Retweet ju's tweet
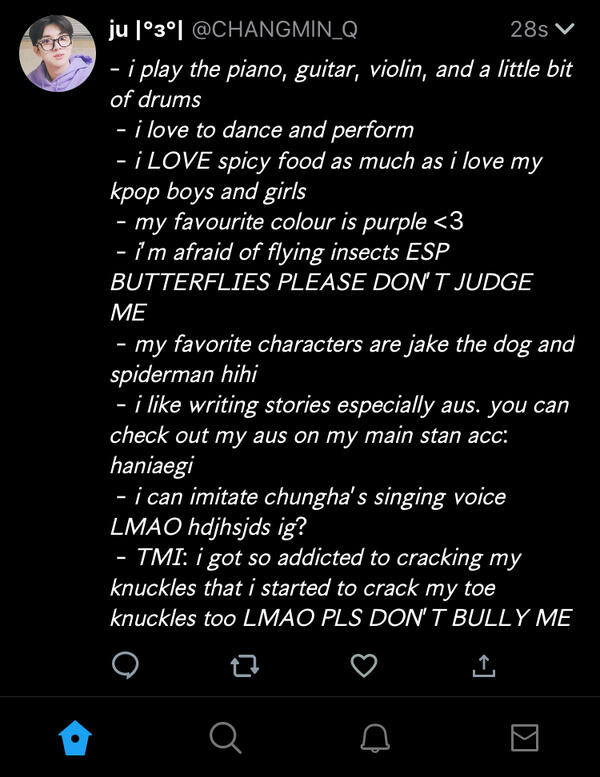The width and height of the screenshot is (600, 777). pos(245,665)
